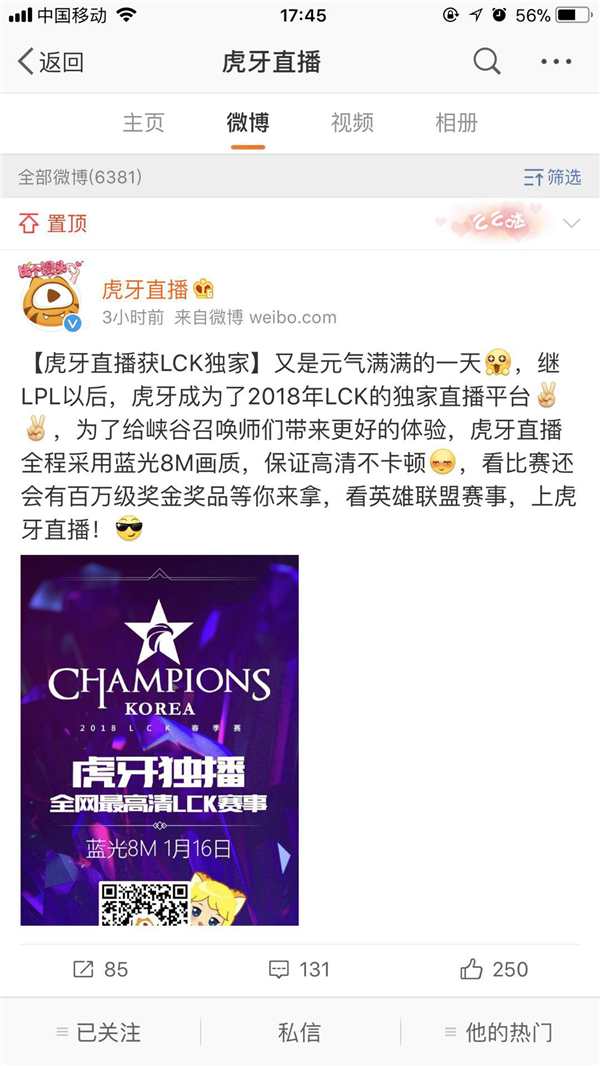Open the three-dot overflow menu
This screenshot has width=600, height=1066.
click(556, 62)
